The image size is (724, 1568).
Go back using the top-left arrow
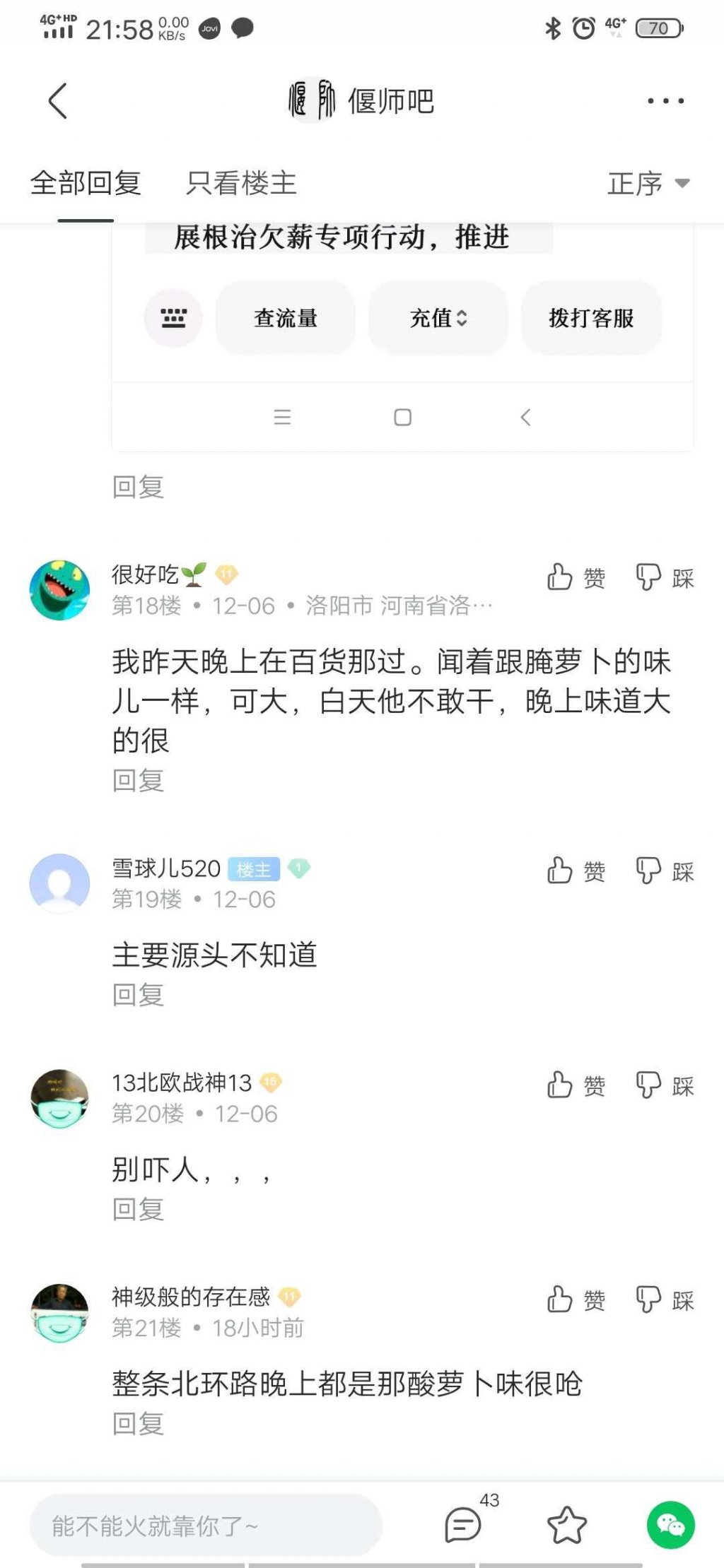(58, 101)
